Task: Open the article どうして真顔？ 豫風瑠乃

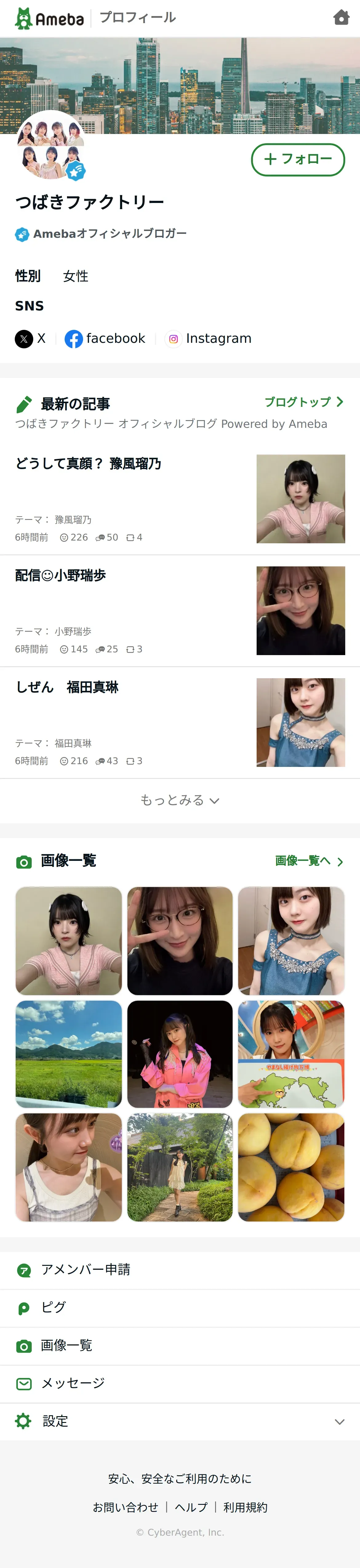Action: click(88, 464)
